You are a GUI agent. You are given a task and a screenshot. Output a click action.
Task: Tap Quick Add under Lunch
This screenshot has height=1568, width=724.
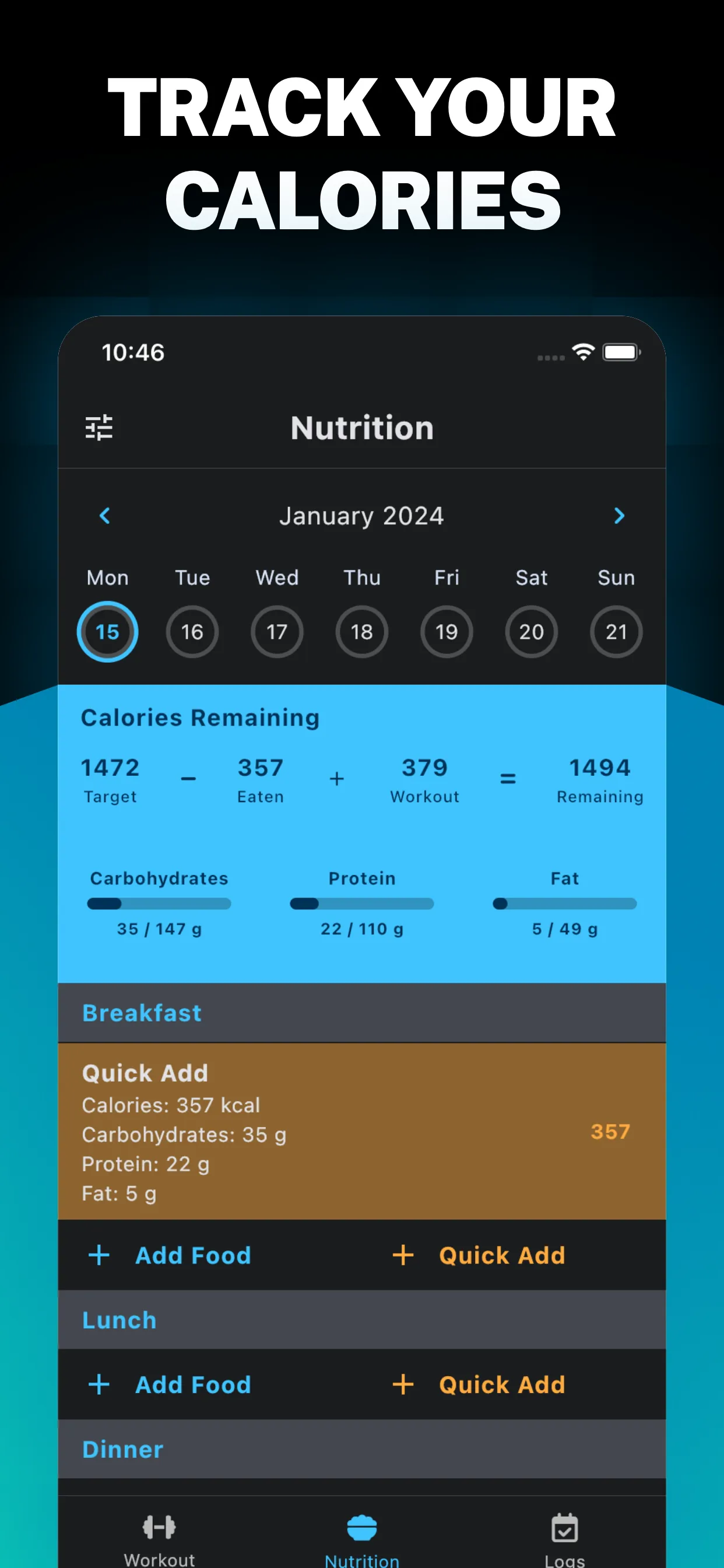(x=501, y=1385)
